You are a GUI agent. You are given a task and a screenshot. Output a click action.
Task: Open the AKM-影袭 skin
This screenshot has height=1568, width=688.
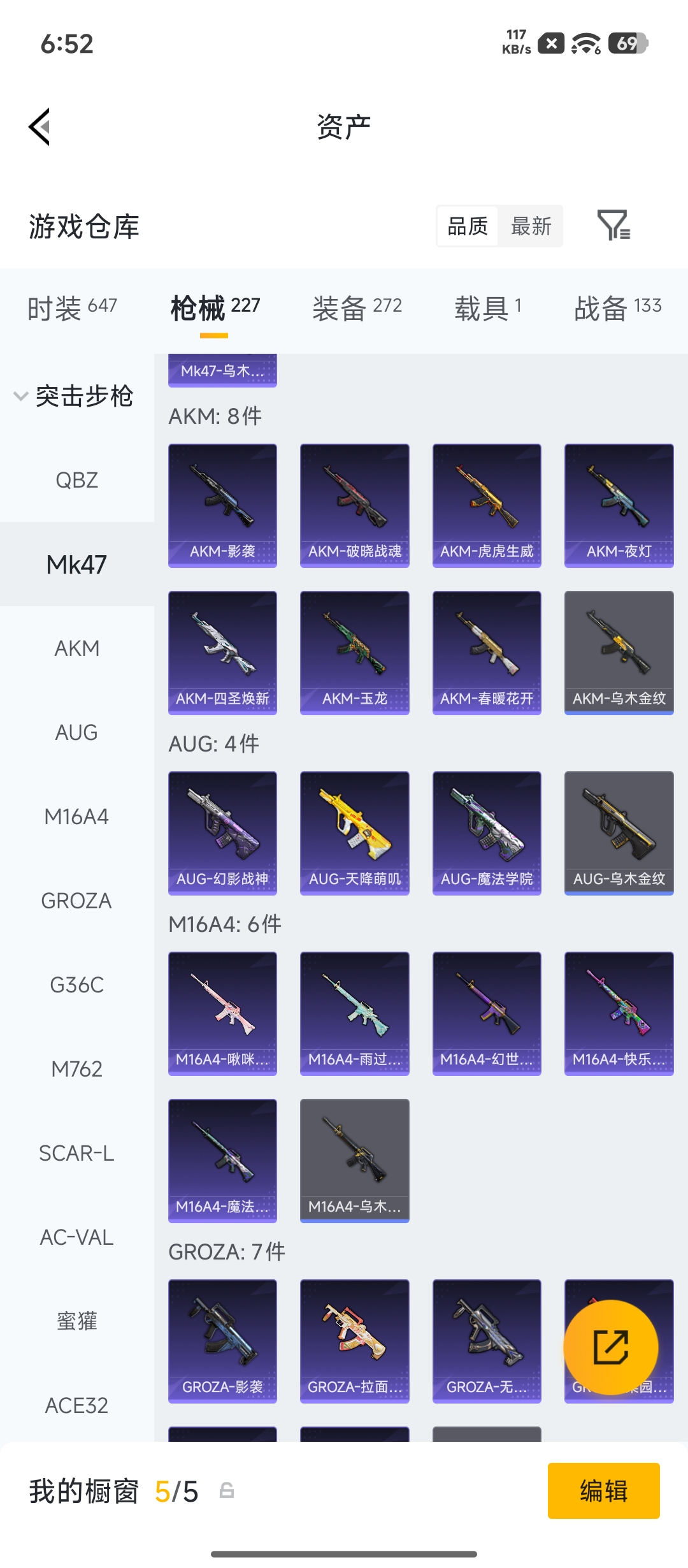(x=222, y=505)
